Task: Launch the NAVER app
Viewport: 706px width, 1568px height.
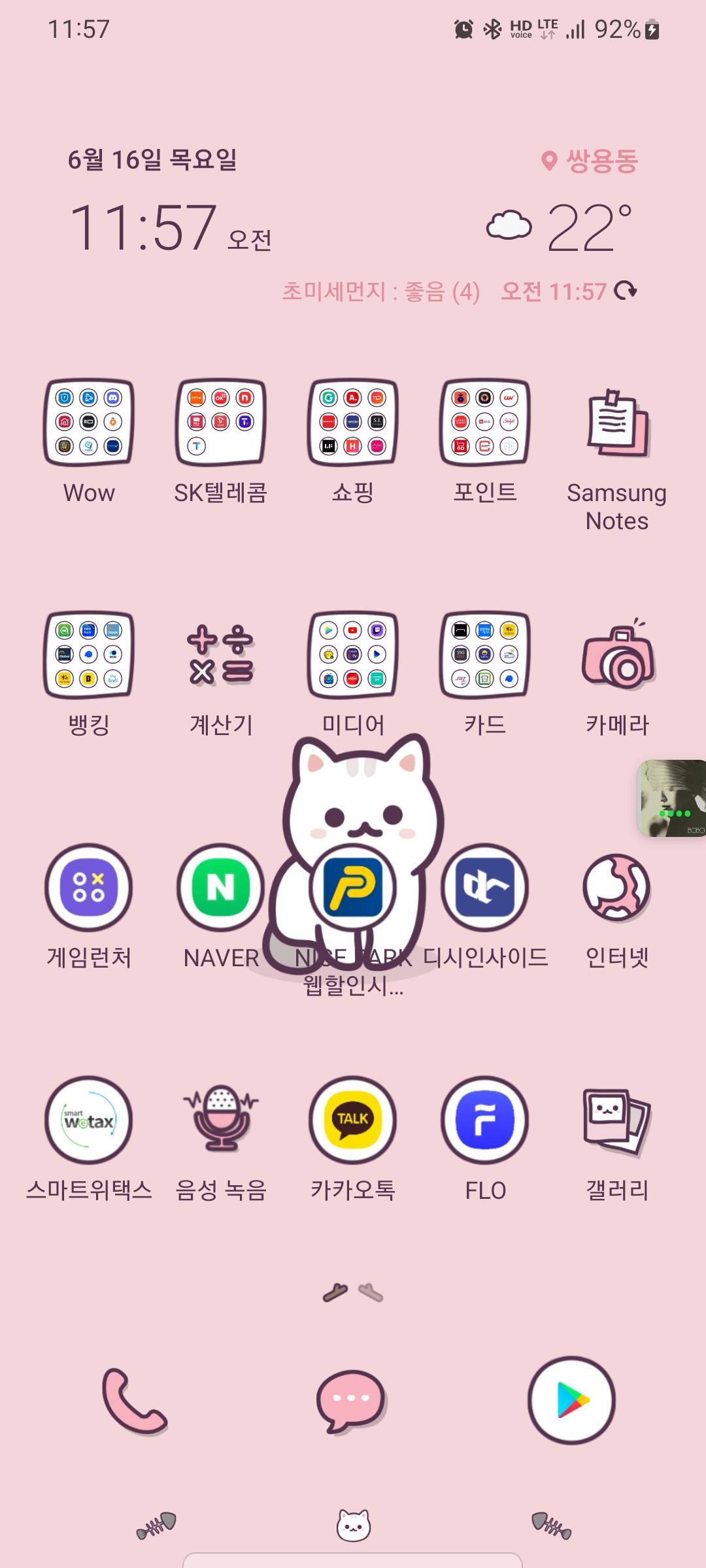Action: coord(221,887)
